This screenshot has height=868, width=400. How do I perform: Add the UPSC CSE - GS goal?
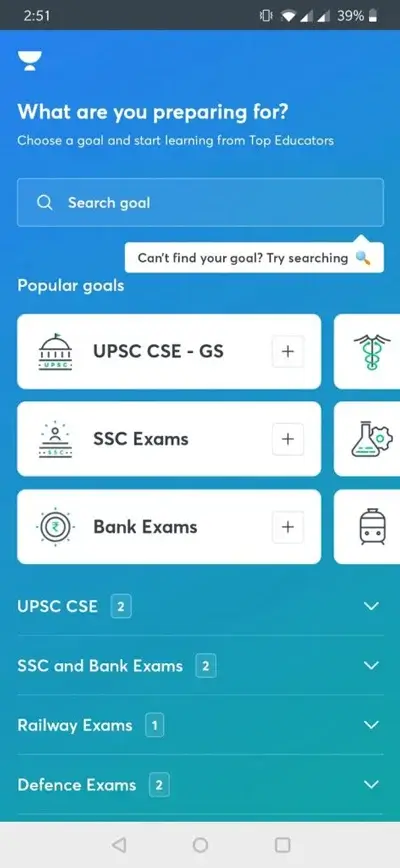(288, 352)
